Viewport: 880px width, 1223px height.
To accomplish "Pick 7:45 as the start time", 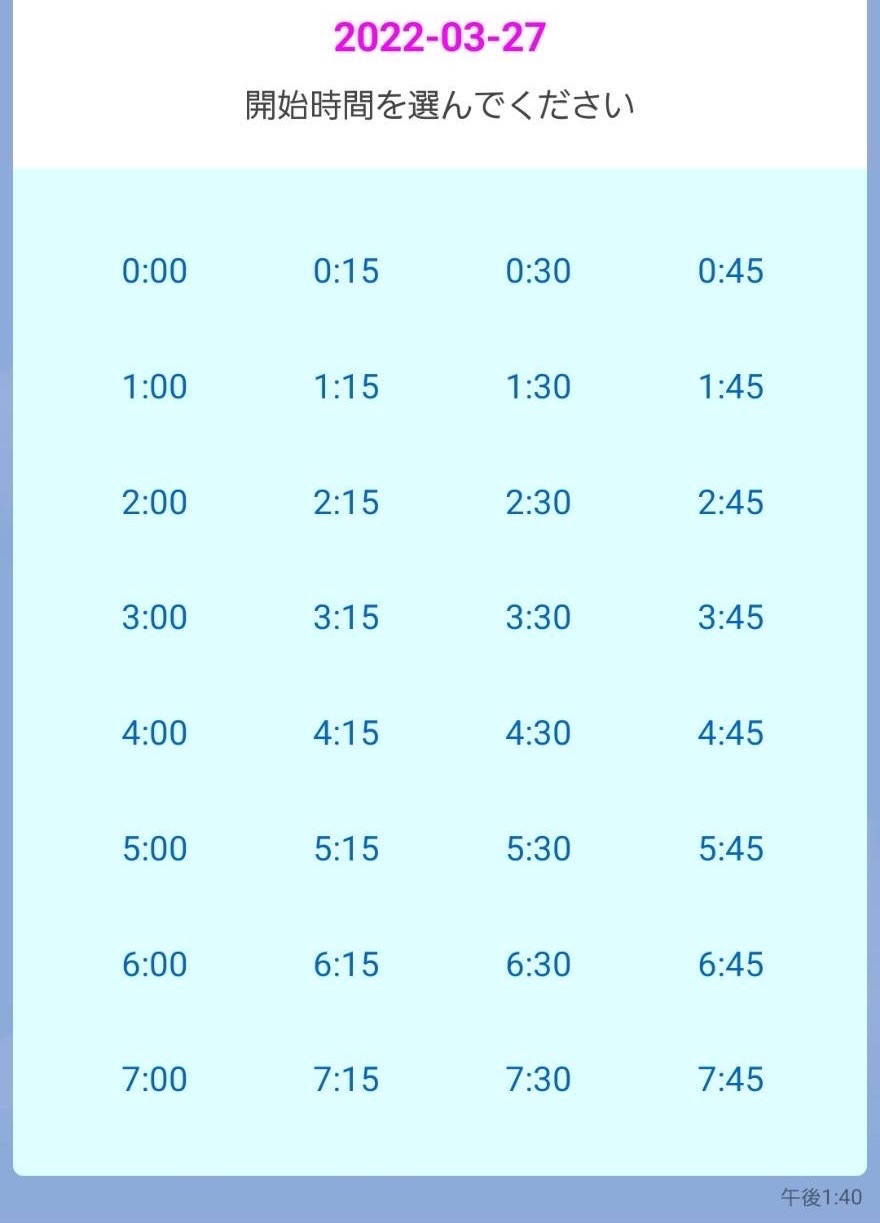I will [730, 1080].
